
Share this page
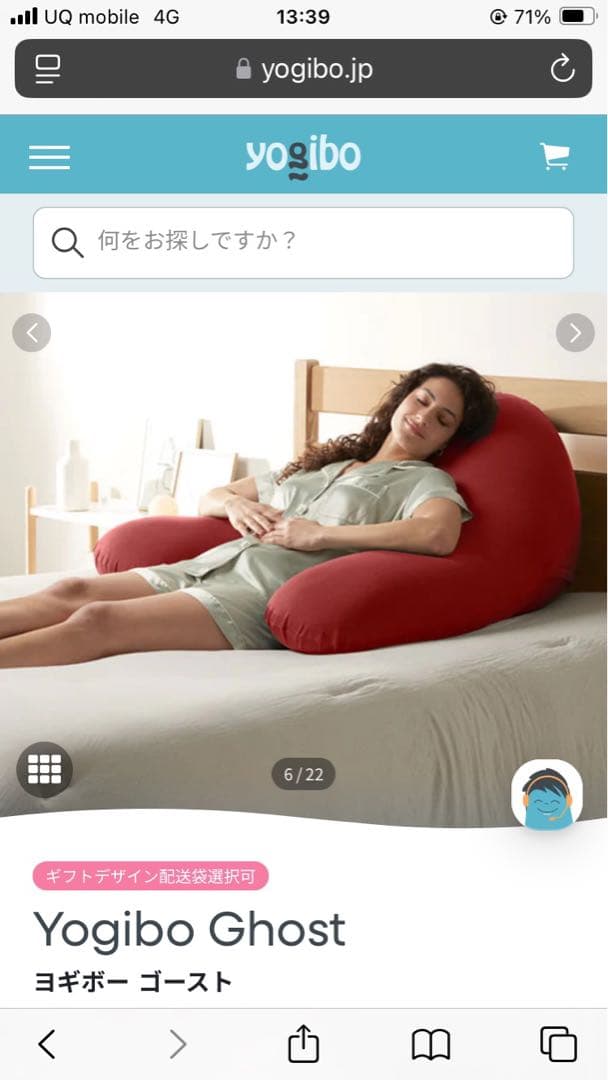(303, 1044)
